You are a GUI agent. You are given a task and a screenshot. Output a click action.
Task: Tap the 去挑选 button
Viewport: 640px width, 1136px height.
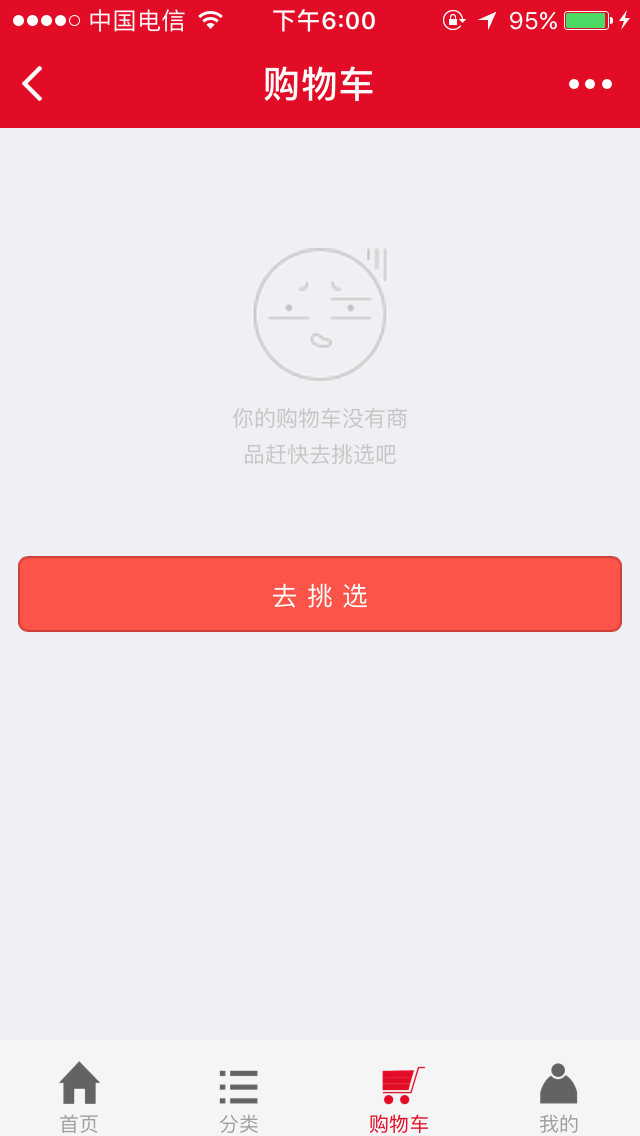click(x=320, y=594)
